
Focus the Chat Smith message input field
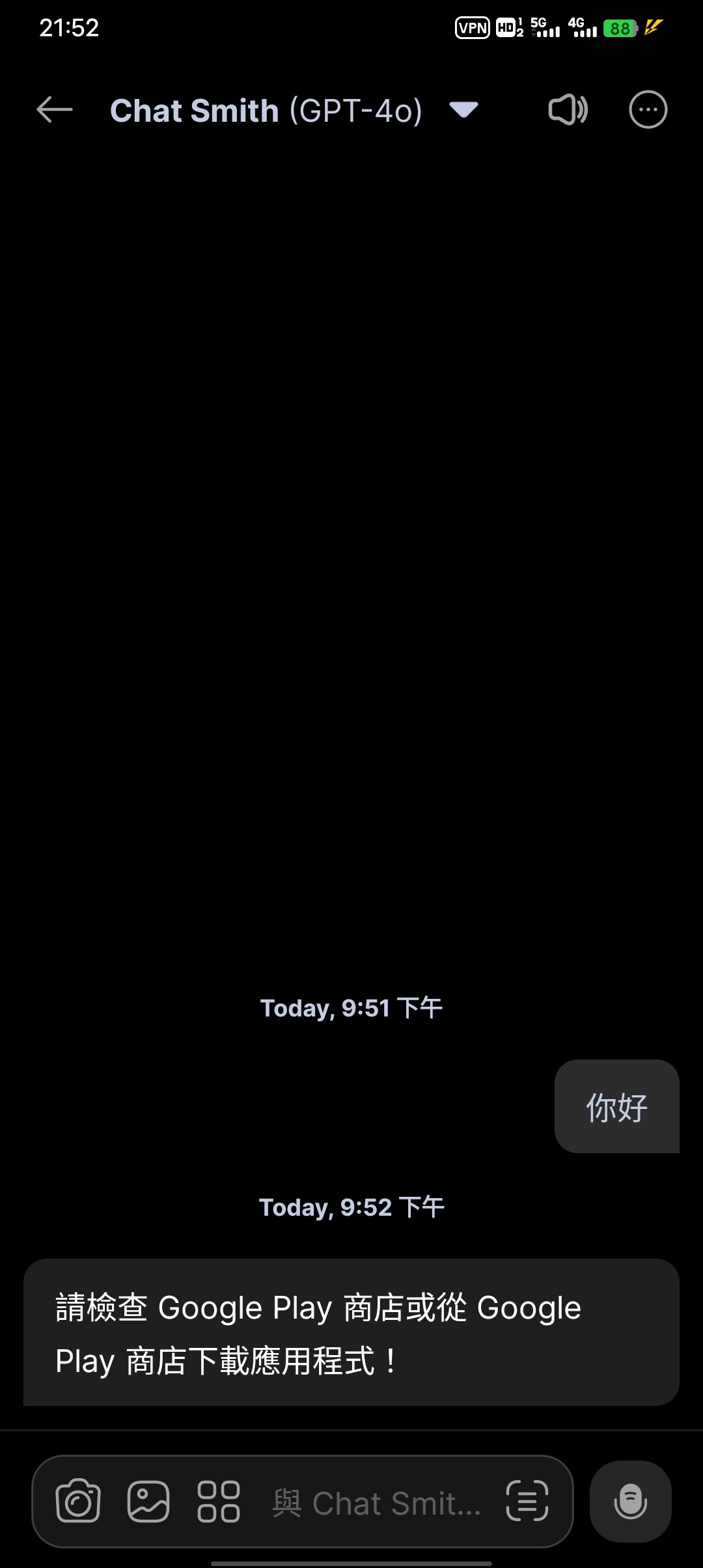click(x=378, y=1503)
